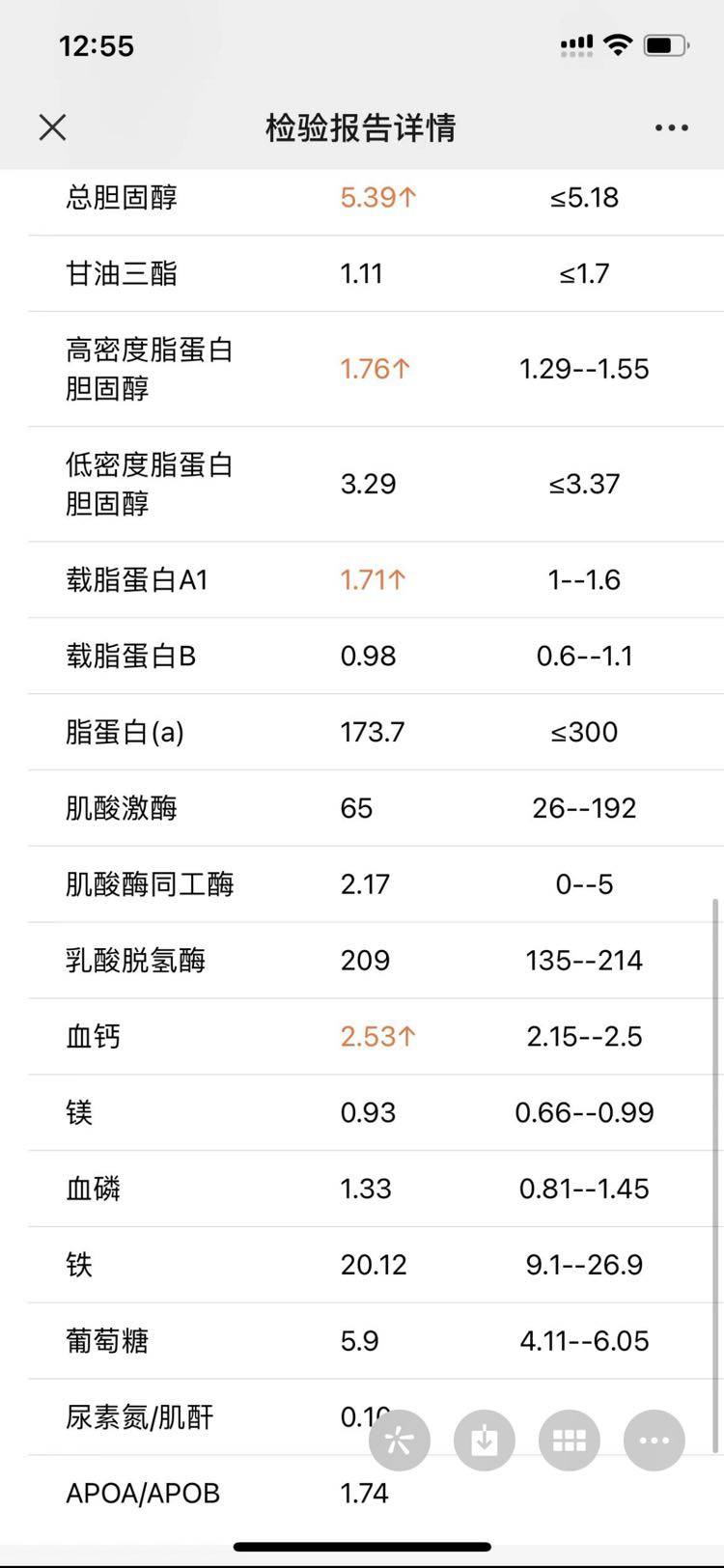Tap the floating star-shaped shortcut button
This screenshot has width=724, height=1568.
pyautogui.click(x=399, y=1441)
